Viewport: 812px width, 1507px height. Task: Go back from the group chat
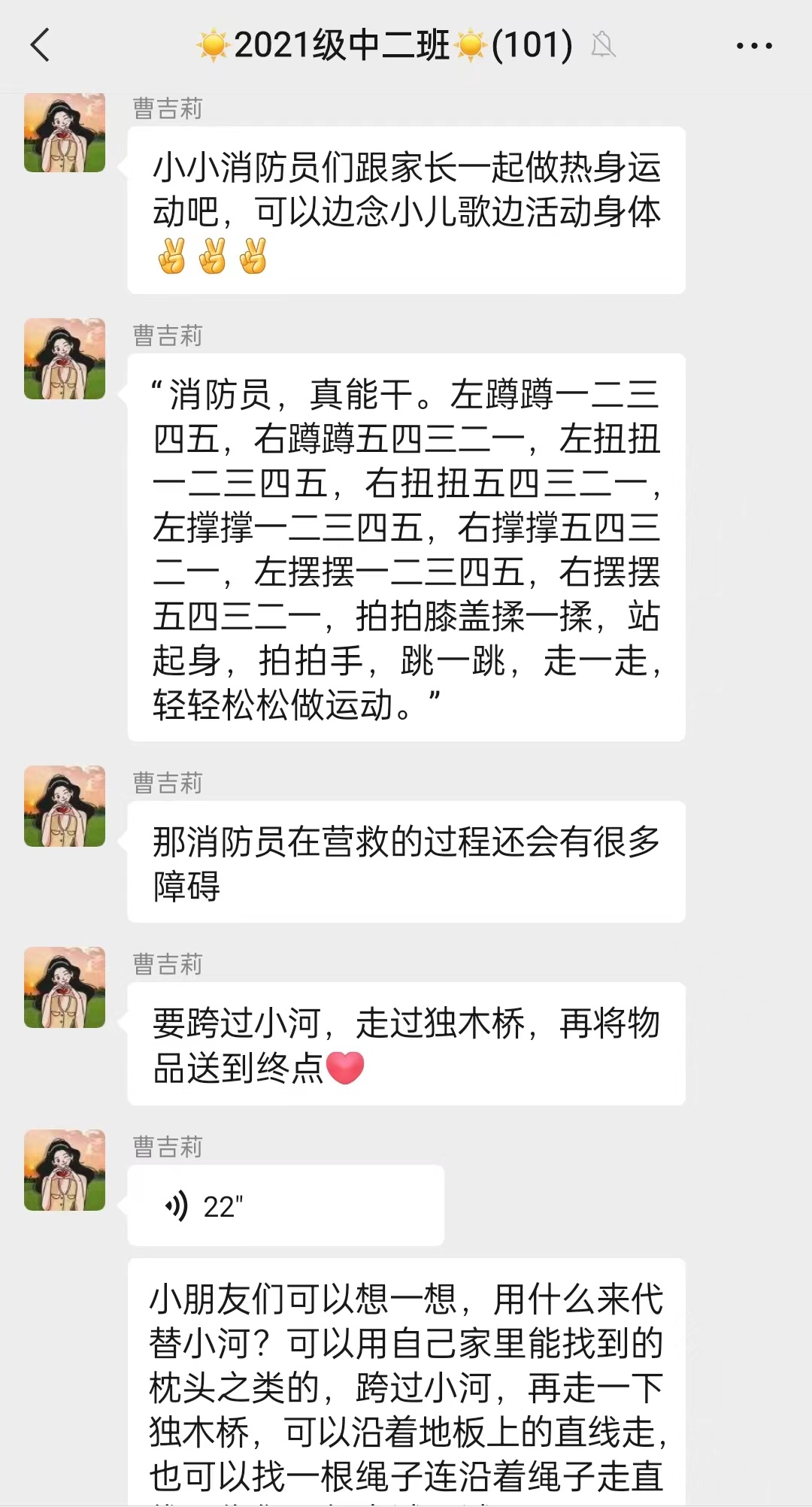pyautogui.click(x=41, y=45)
